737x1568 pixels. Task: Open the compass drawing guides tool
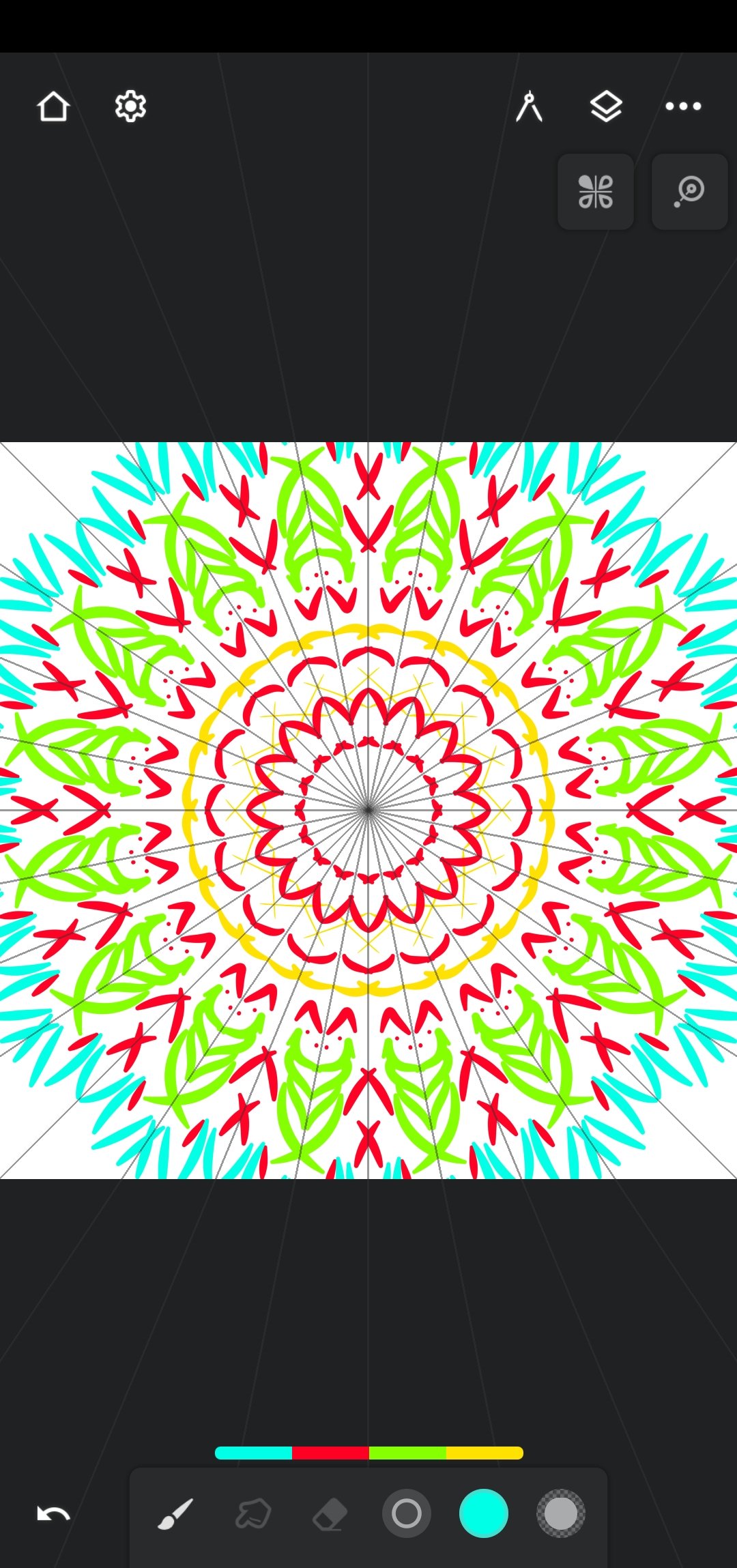pos(529,106)
